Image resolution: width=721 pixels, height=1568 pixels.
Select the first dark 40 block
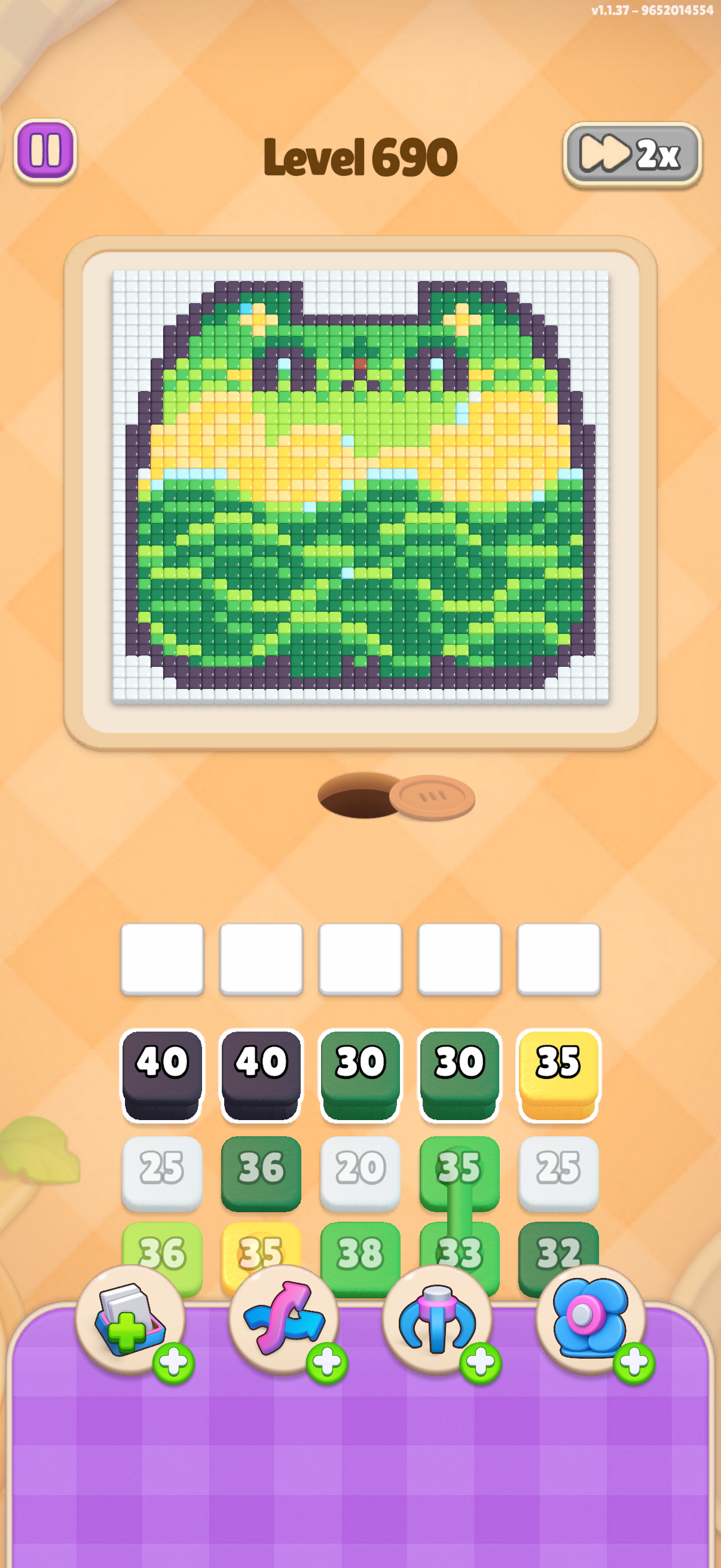coord(162,1075)
